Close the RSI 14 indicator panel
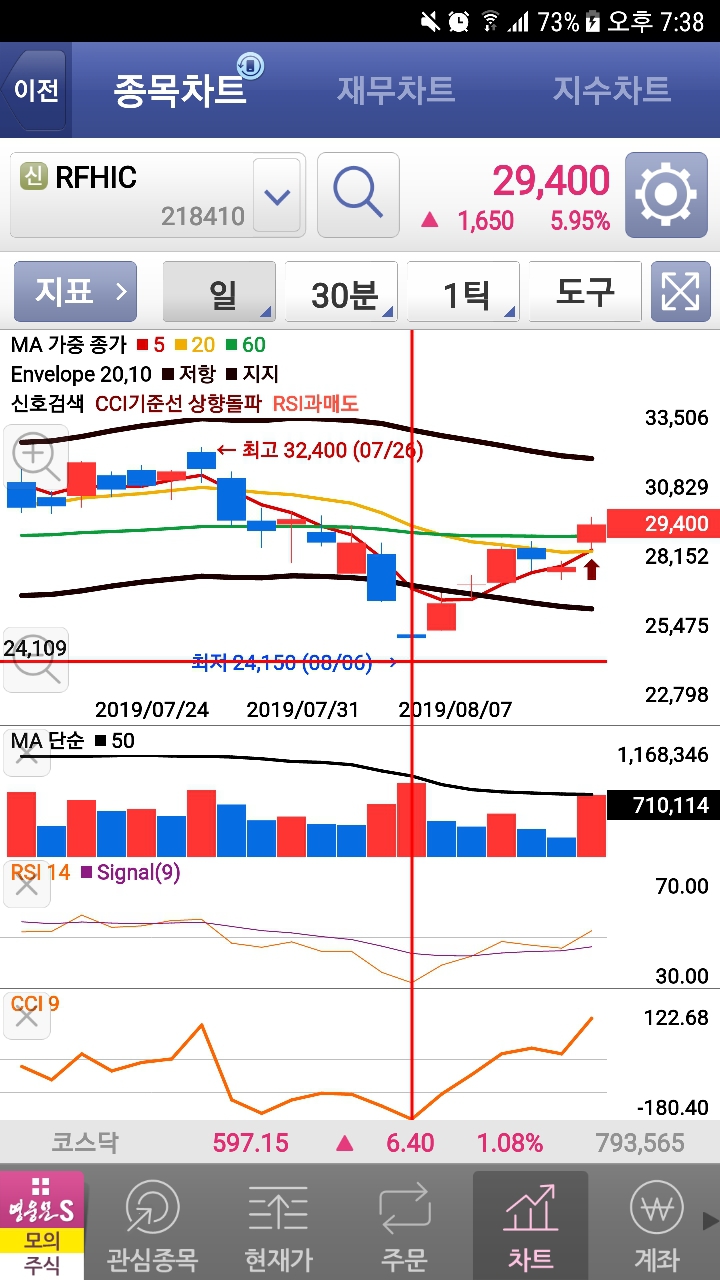Screen dimensions: 720x1280 pos(27,886)
